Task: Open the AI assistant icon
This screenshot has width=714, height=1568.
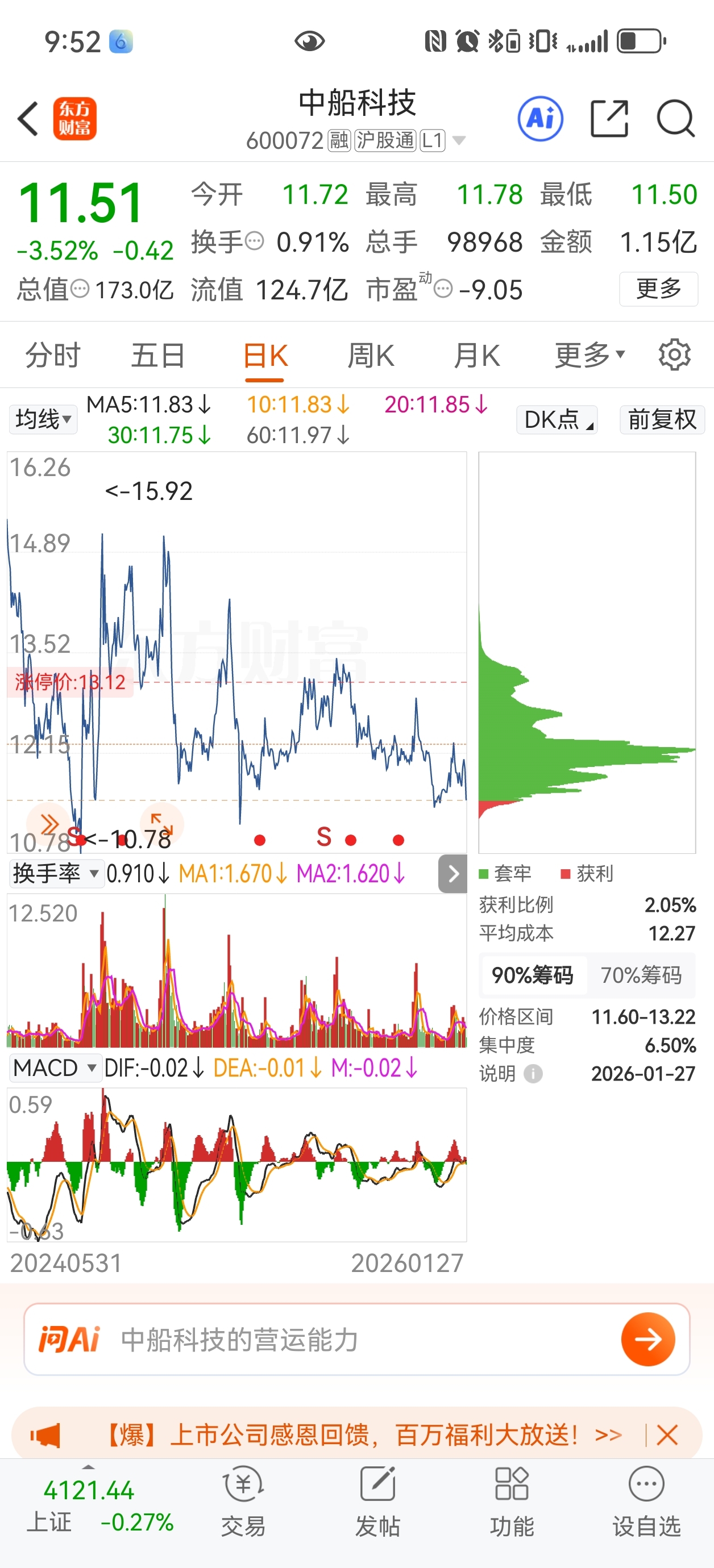Action: (540, 118)
